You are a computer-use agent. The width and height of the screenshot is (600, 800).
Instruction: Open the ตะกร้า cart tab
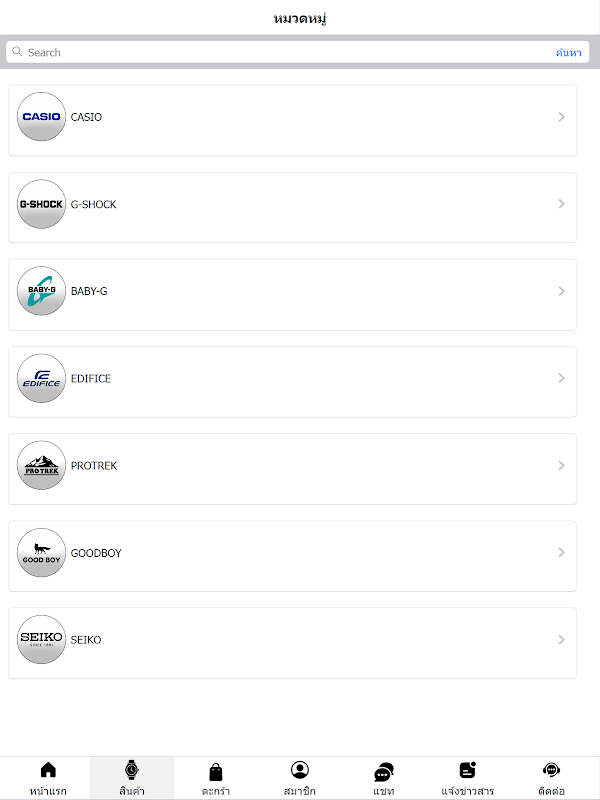pyautogui.click(x=216, y=778)
